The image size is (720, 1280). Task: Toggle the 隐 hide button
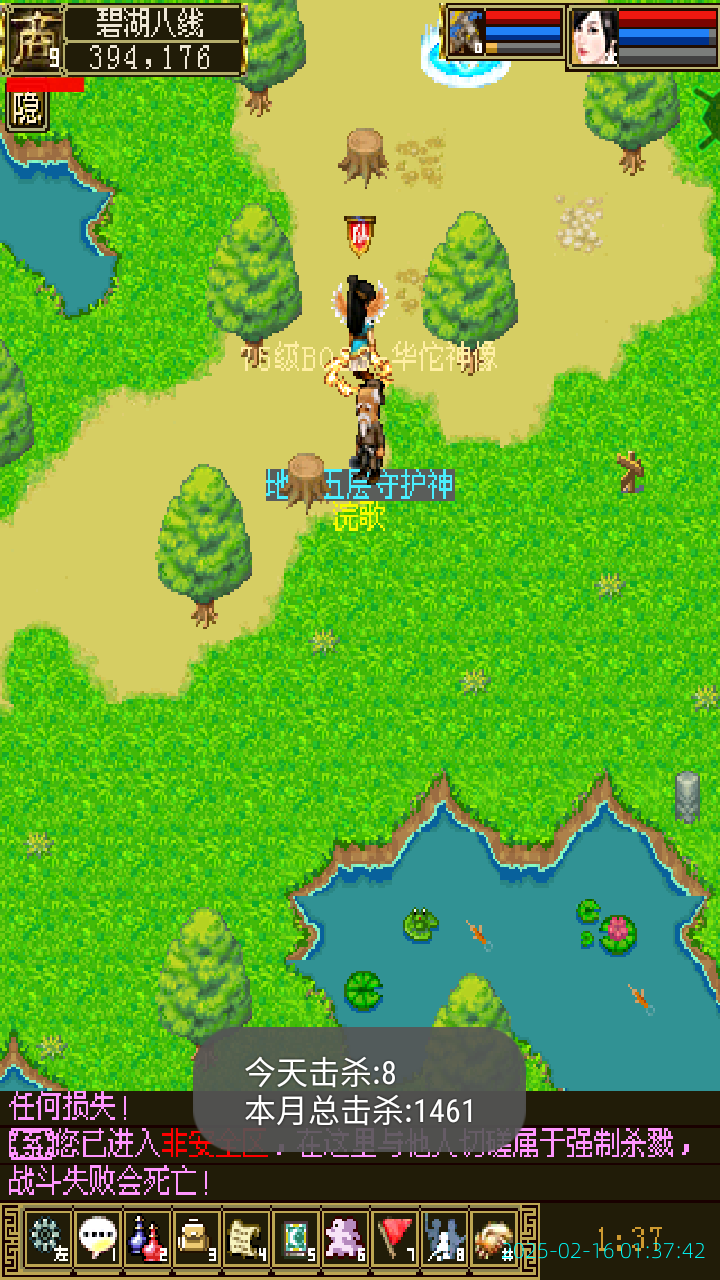click(x=27, y=110)
